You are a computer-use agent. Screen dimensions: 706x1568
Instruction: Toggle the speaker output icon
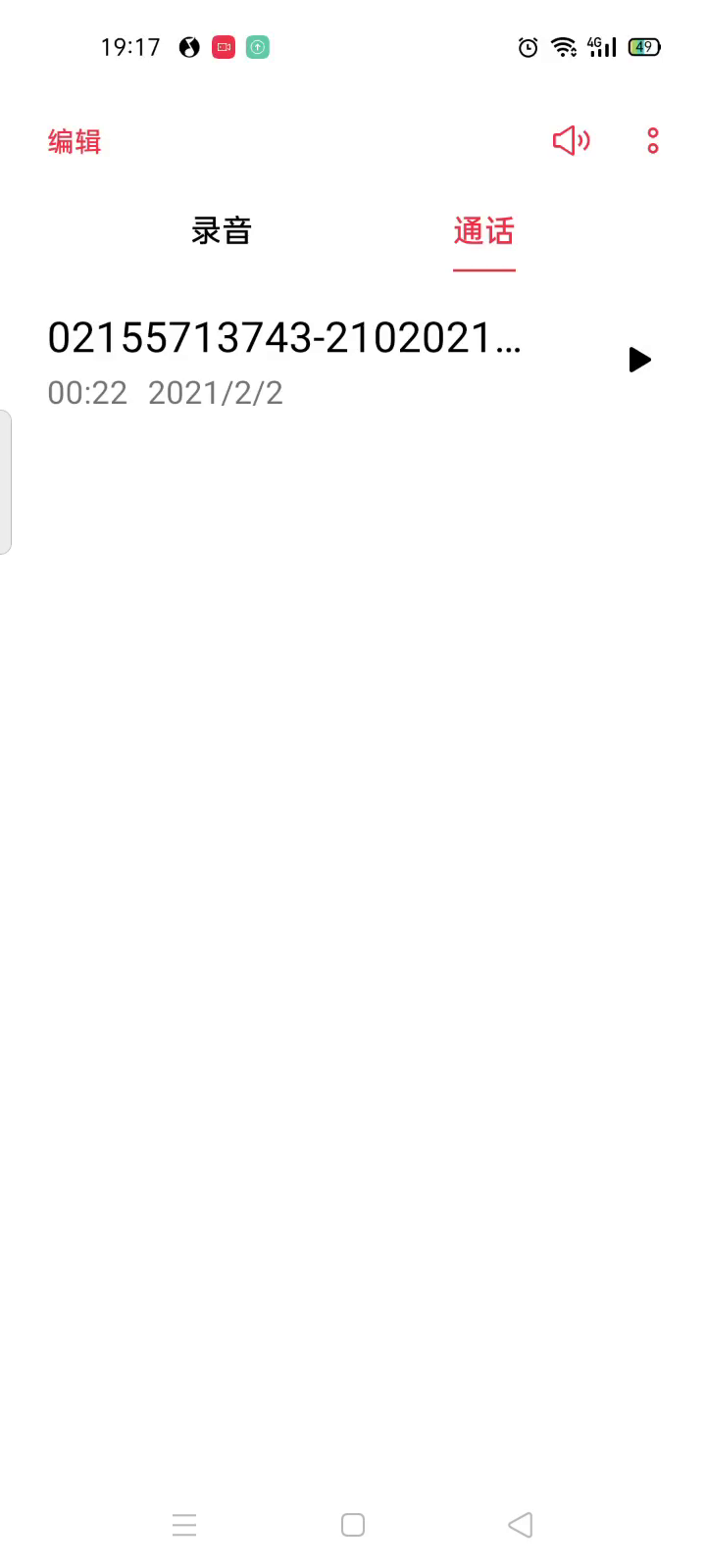click(571, 141)
